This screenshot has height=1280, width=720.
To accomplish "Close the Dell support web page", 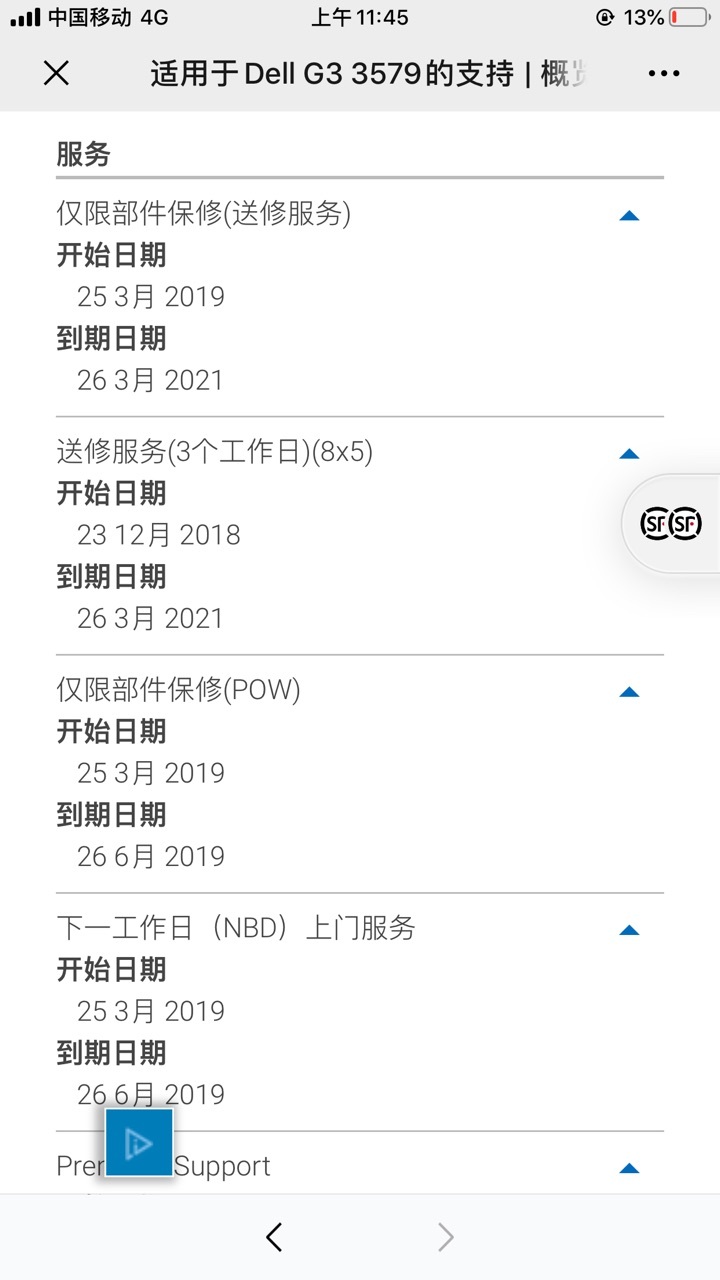I will 57,73.
